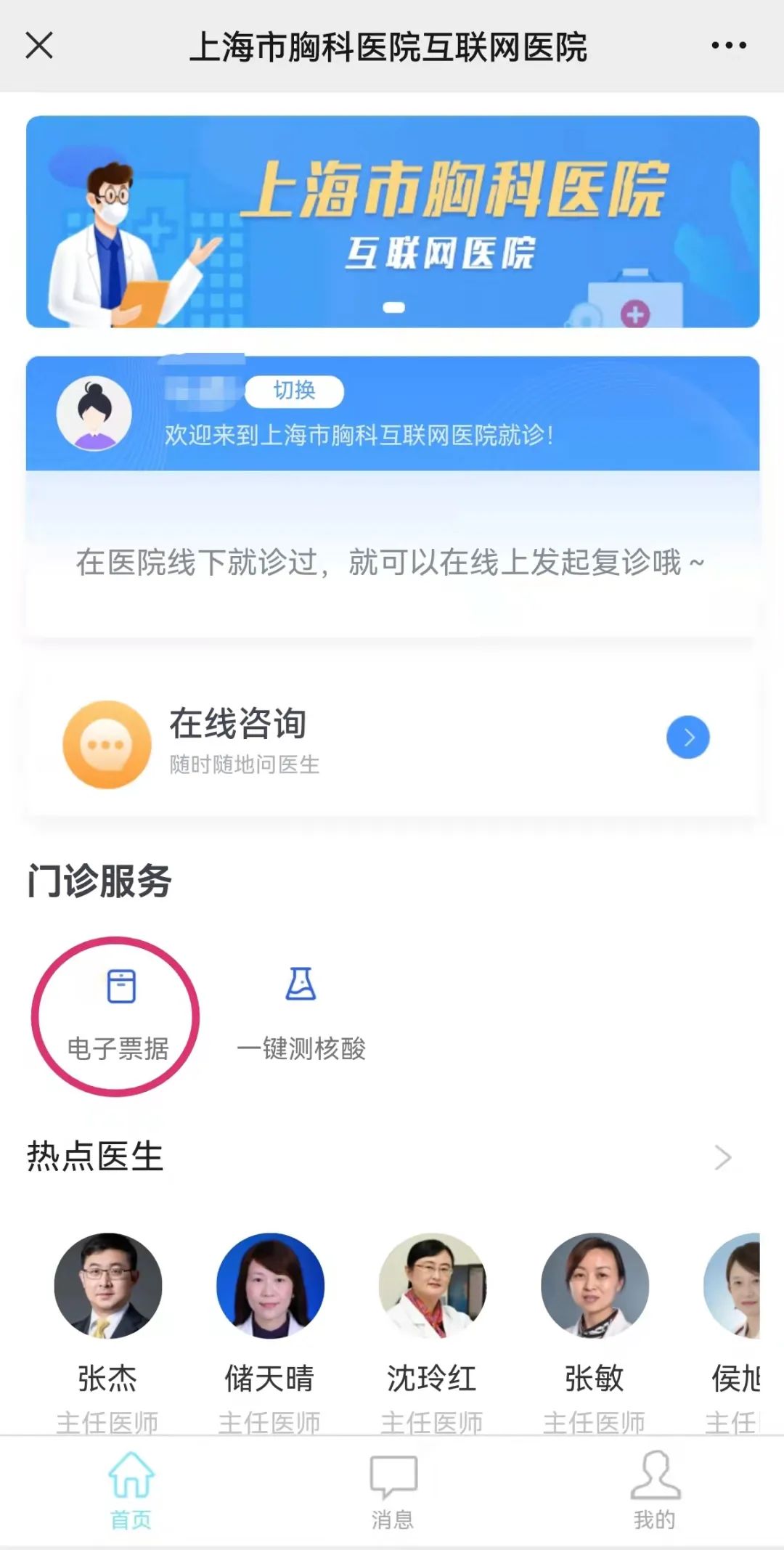Image resolution: width=784 pixels, height=1550 pixels.
Task: Open the three-dot overflow menu
Action: 729,46
